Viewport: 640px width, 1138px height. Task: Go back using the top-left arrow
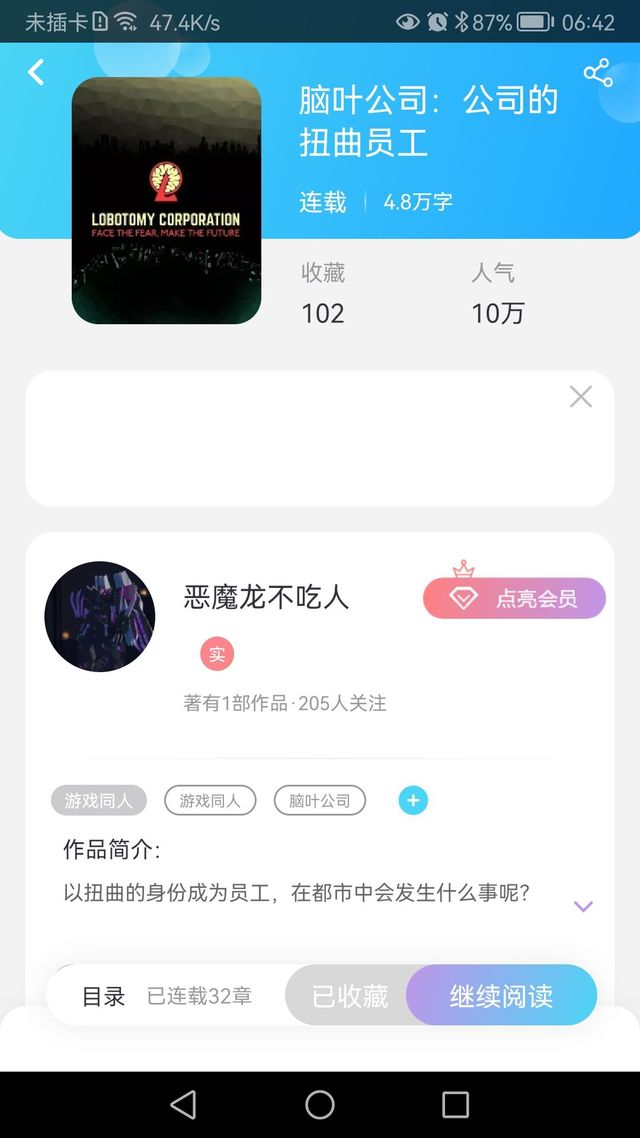tap(36, 72)
